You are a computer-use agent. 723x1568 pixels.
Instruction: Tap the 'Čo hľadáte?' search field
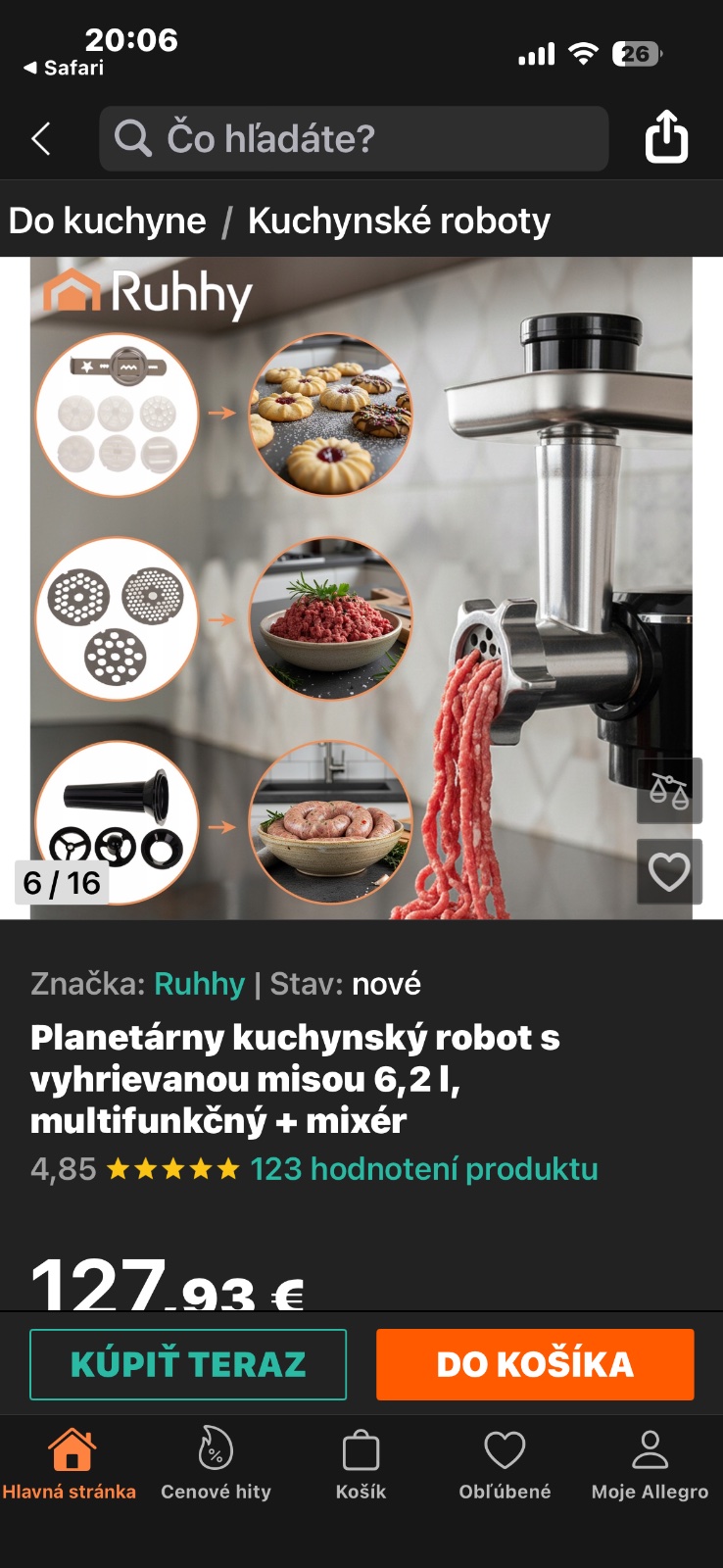coord(353,139)
